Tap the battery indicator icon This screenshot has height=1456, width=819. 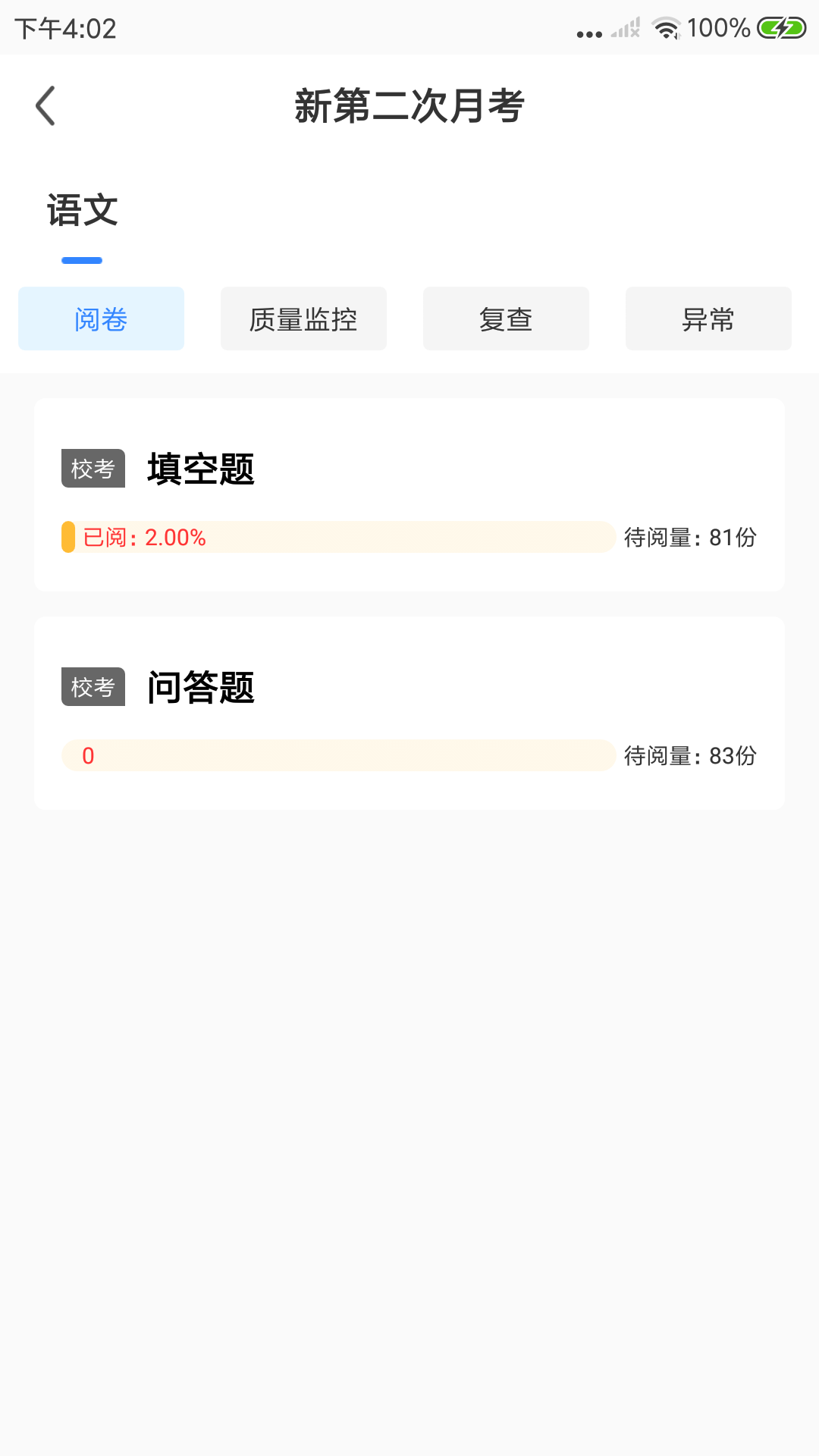[x=776, y=28]
